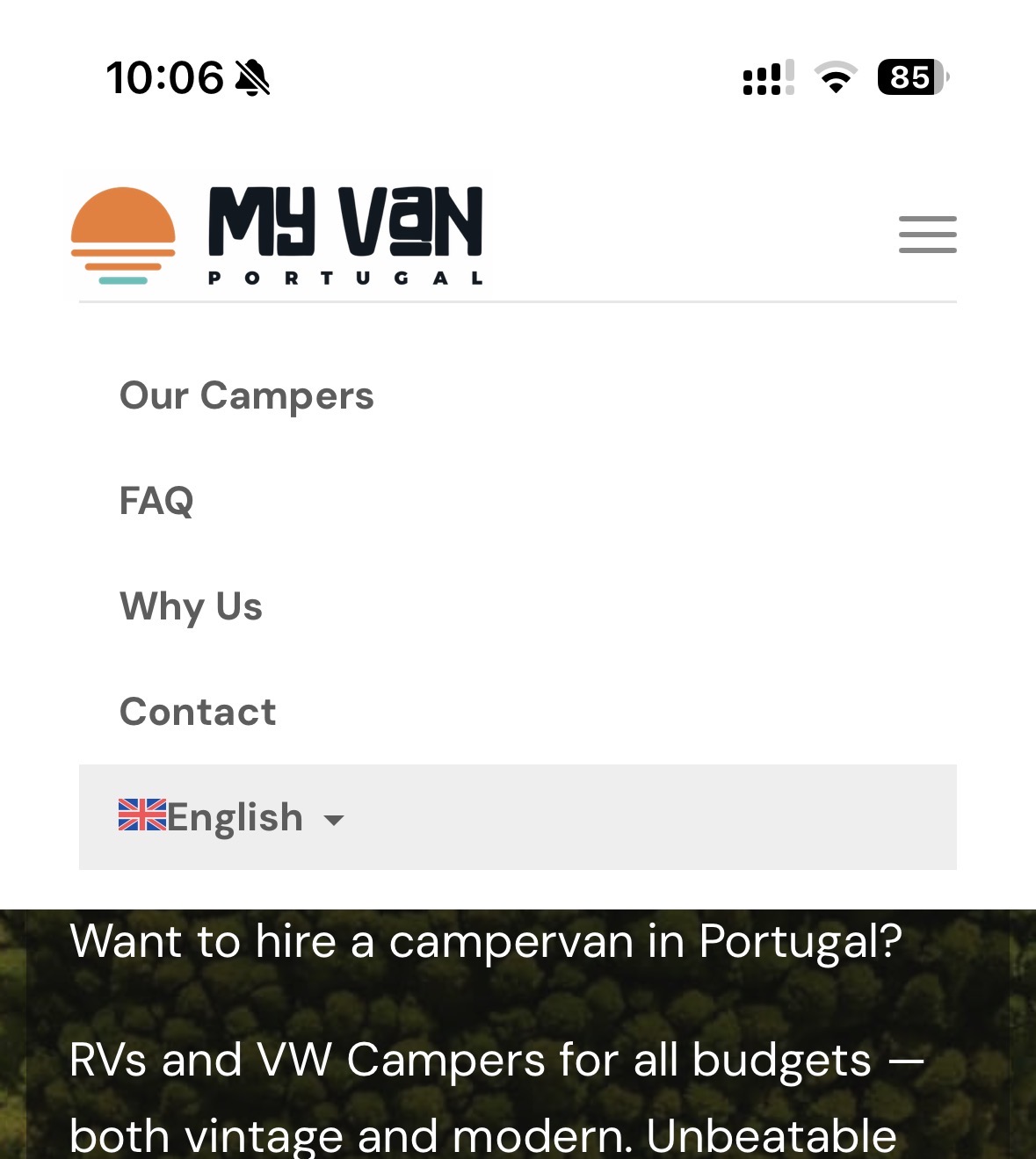Navigate to the Contact page
This screenshot has width=1036, height=1159.
tap(198, 712)
